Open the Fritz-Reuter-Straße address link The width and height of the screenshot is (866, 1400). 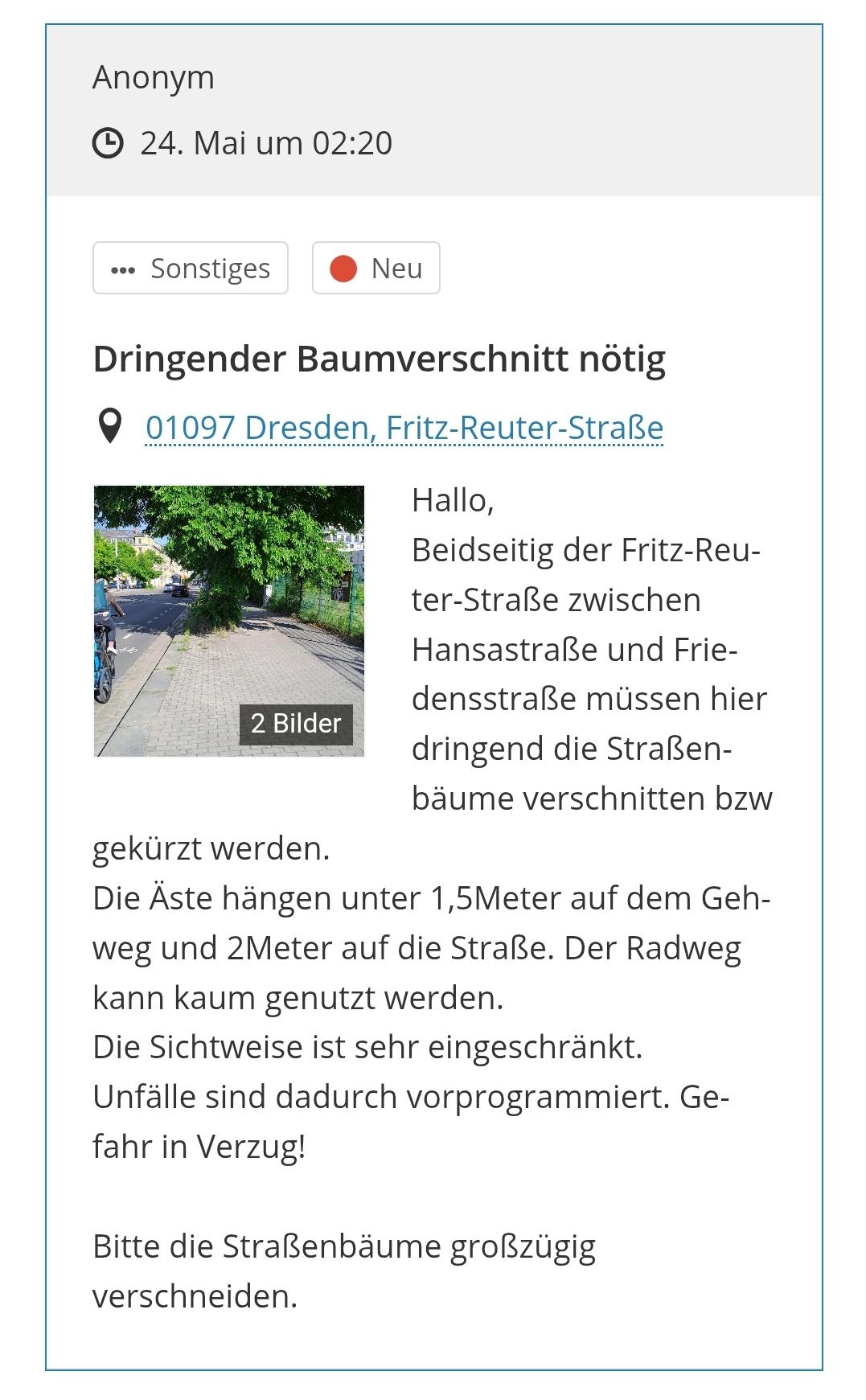(x=404, y=428)
